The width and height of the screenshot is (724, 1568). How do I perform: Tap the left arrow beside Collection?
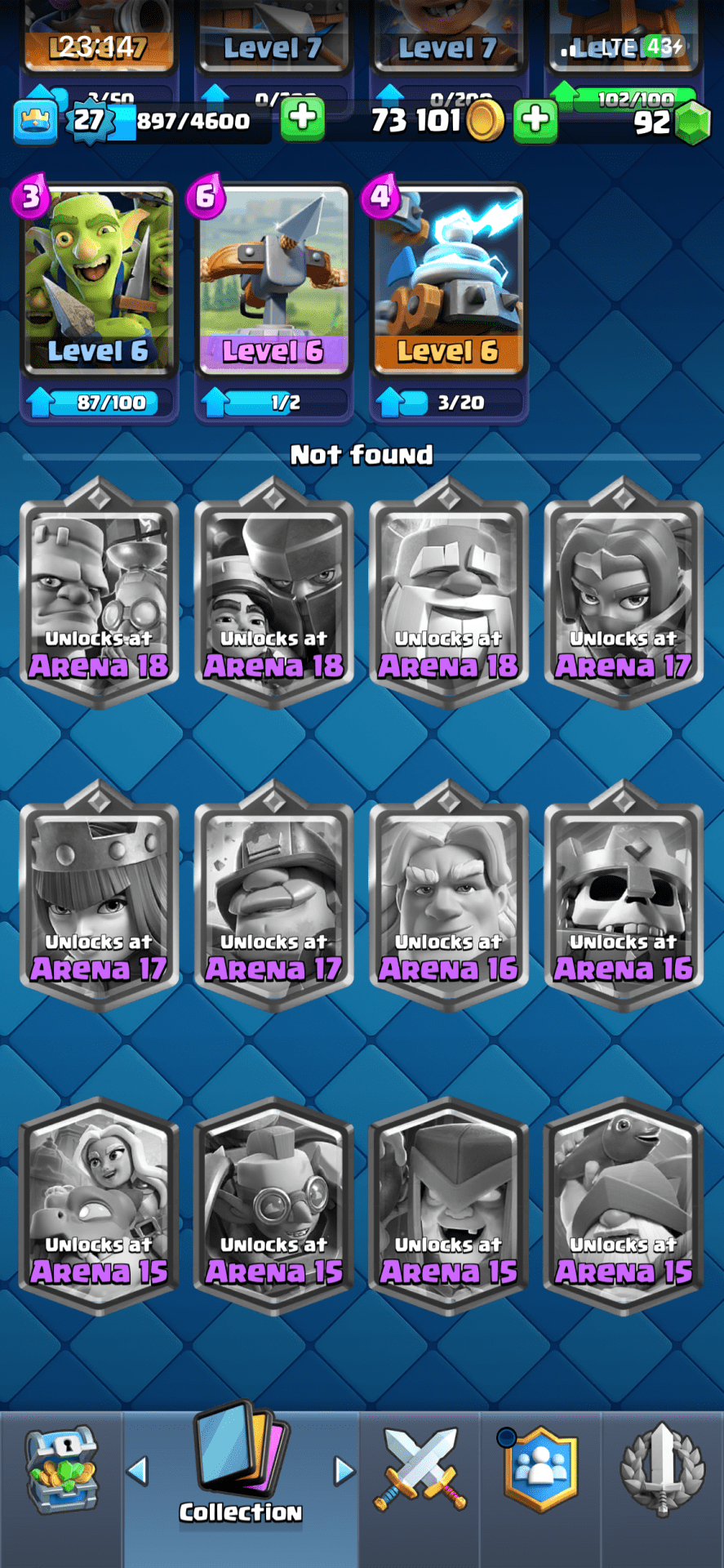137,1471
